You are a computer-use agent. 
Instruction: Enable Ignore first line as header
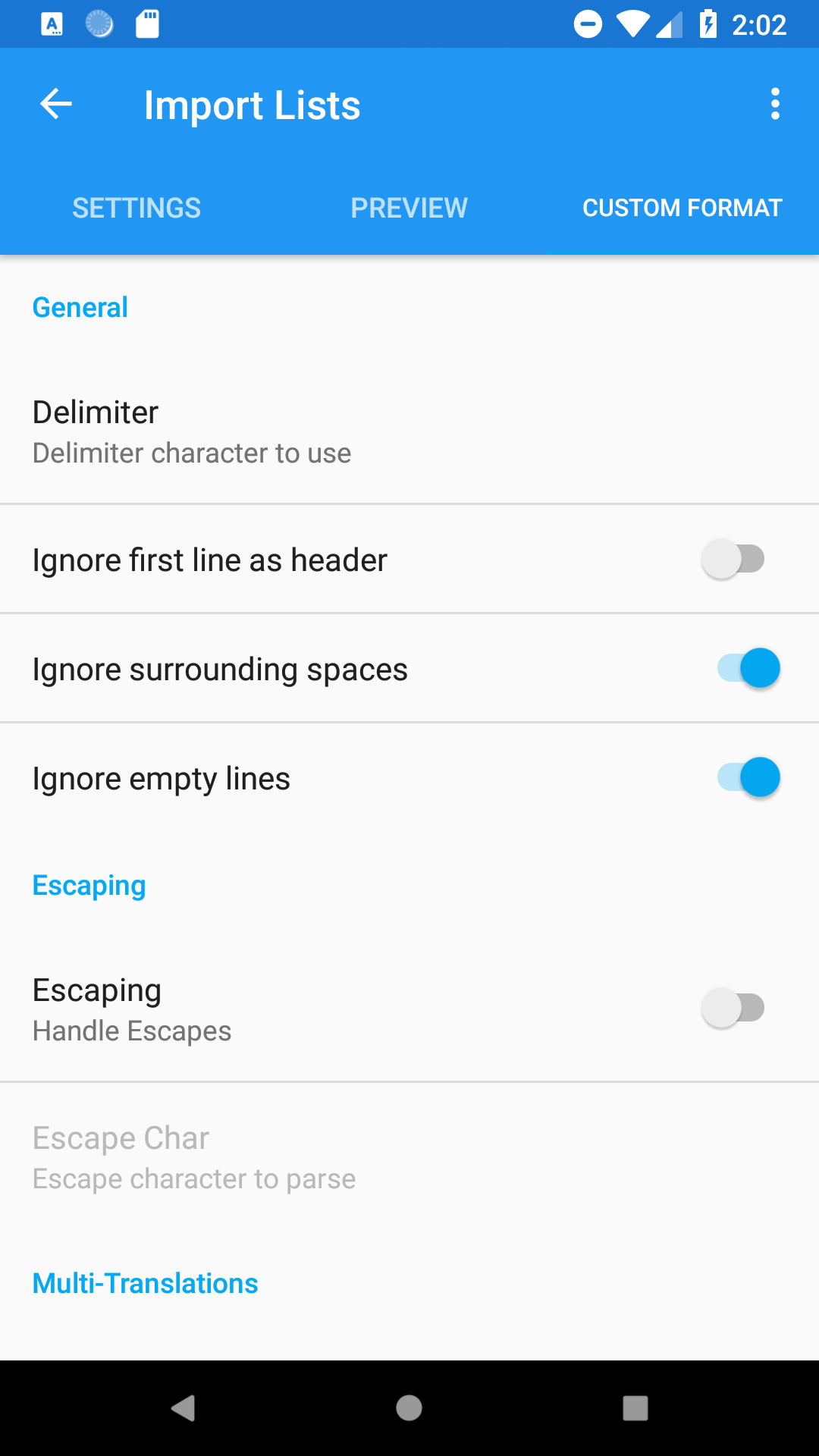click(x=733, y=560)
